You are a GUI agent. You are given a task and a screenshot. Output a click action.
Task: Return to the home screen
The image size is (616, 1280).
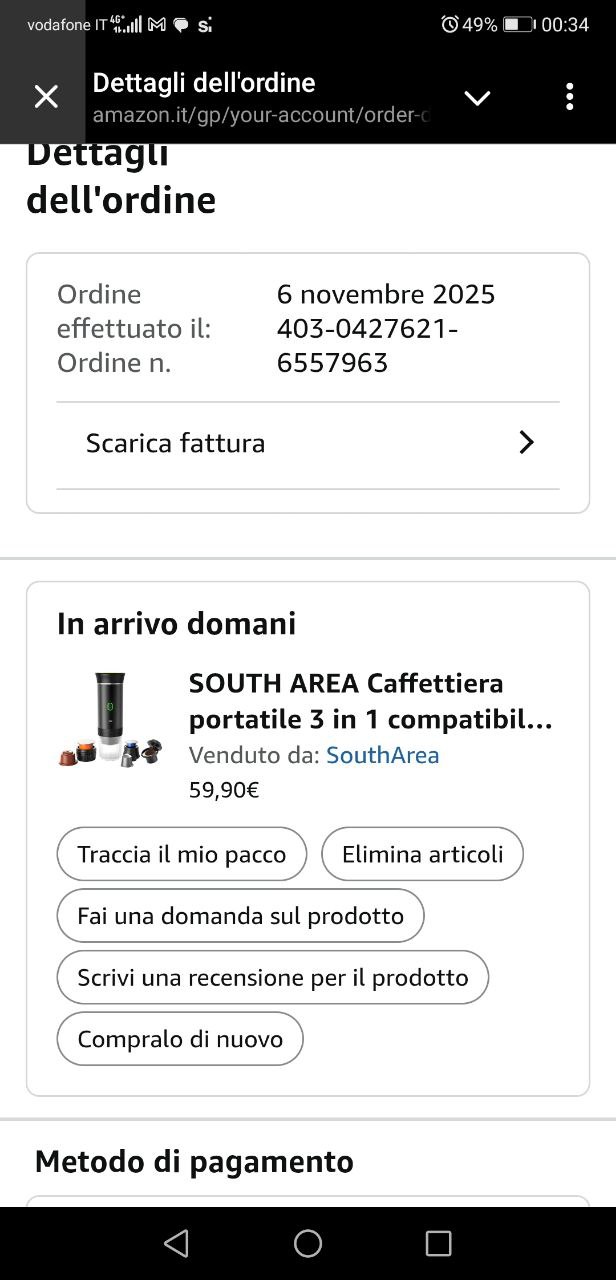click(x=308, y=1243)
